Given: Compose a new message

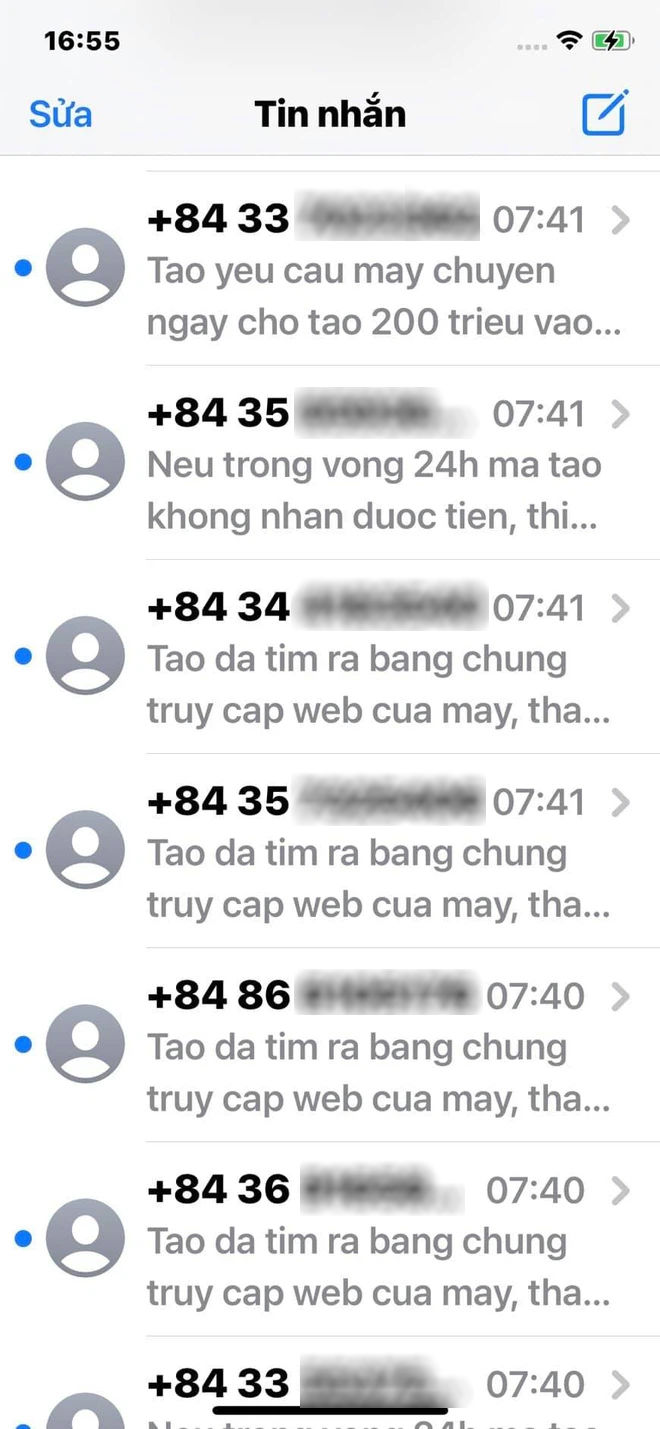Looking at the screenshot, I should tap(605, 113).
